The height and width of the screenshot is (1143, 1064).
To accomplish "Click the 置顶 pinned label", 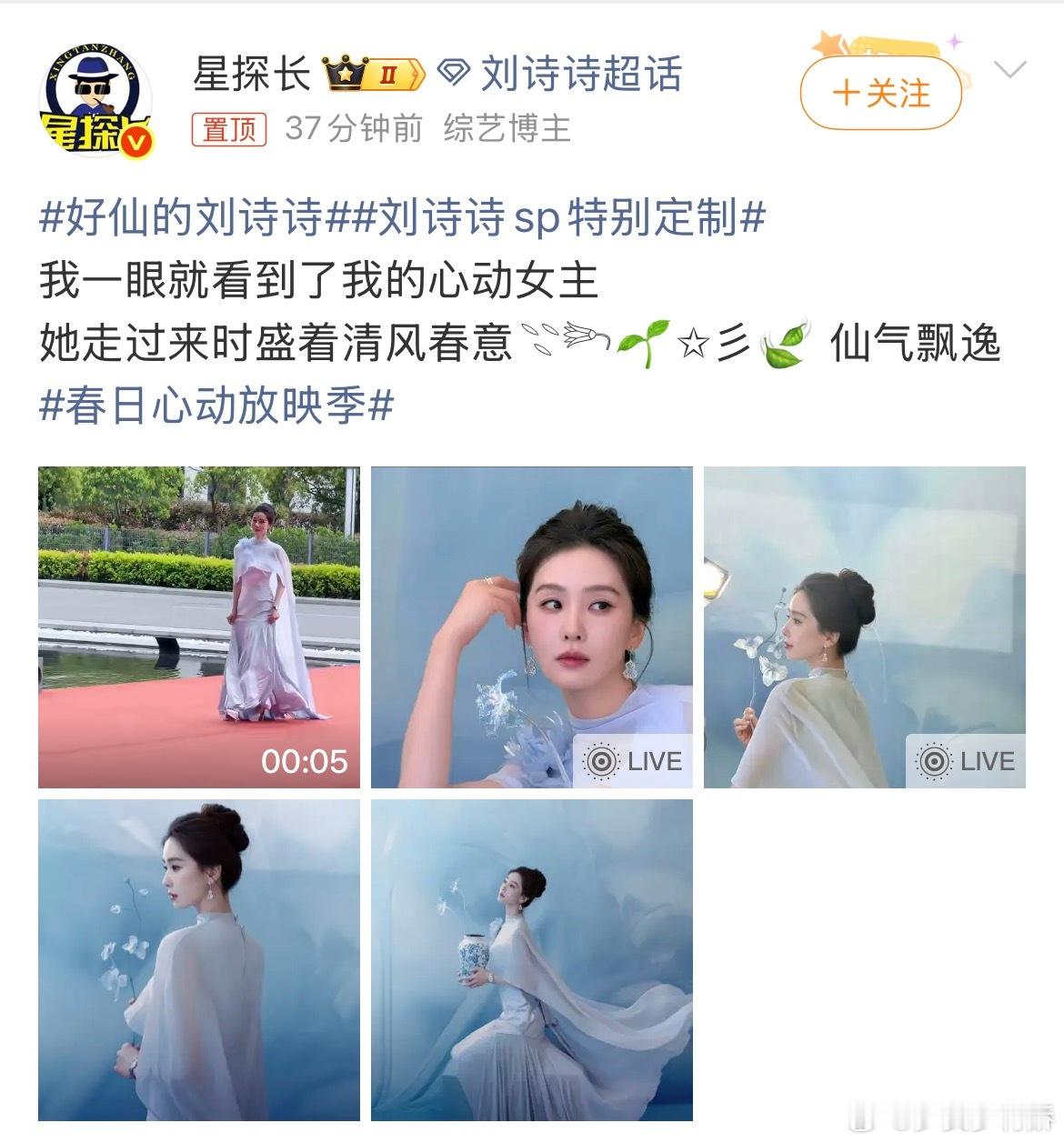I will [x=228, y=130].
